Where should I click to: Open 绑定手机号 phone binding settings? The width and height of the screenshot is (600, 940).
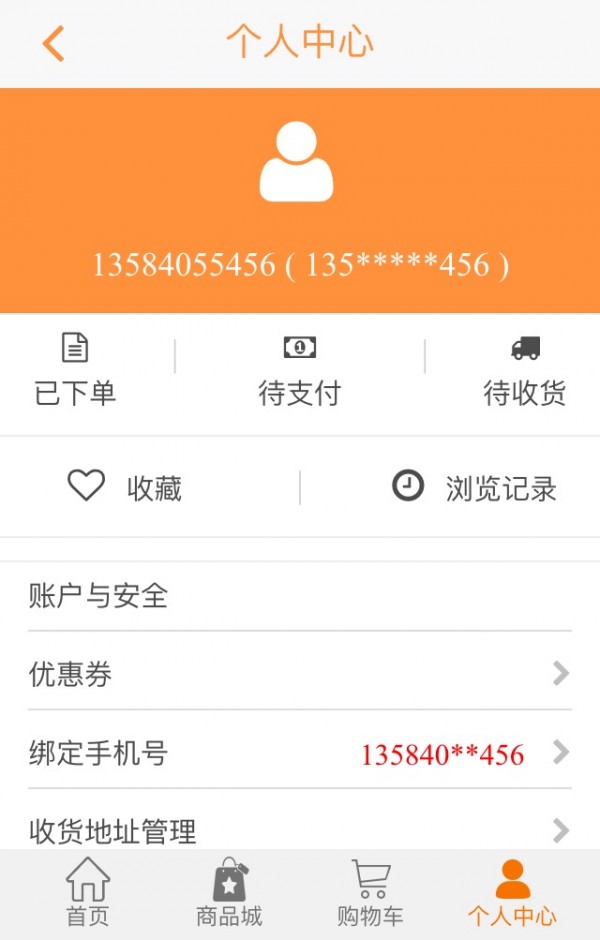(299, 753)
